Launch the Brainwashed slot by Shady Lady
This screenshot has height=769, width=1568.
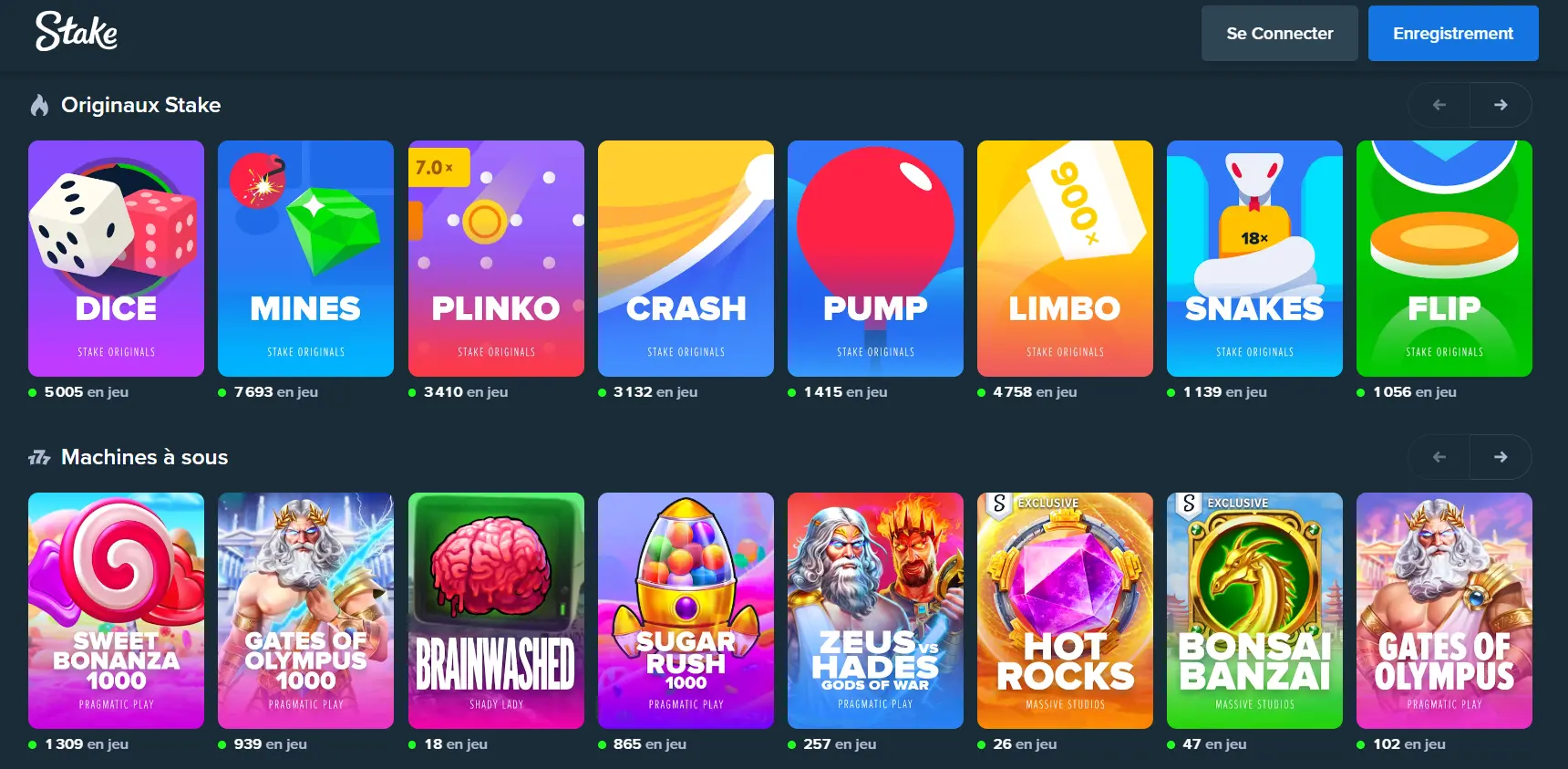click(496, 610)
